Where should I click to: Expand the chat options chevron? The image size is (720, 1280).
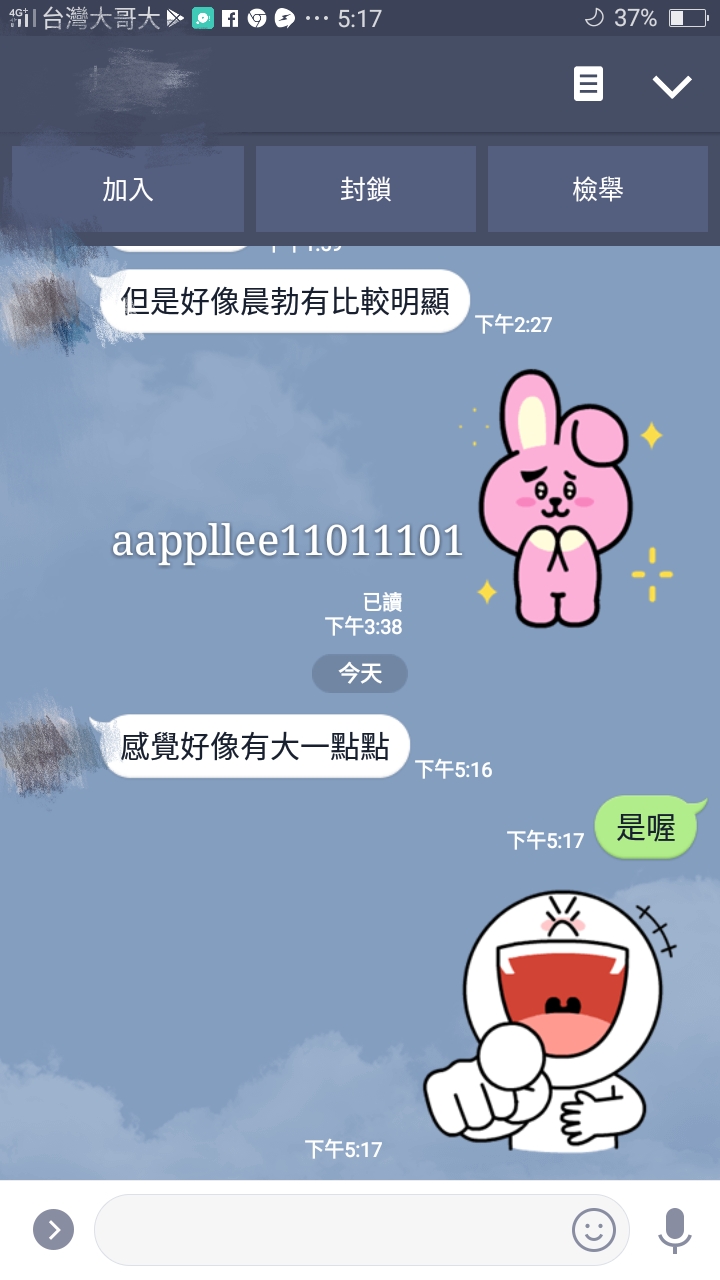click(x=672, y=86)
